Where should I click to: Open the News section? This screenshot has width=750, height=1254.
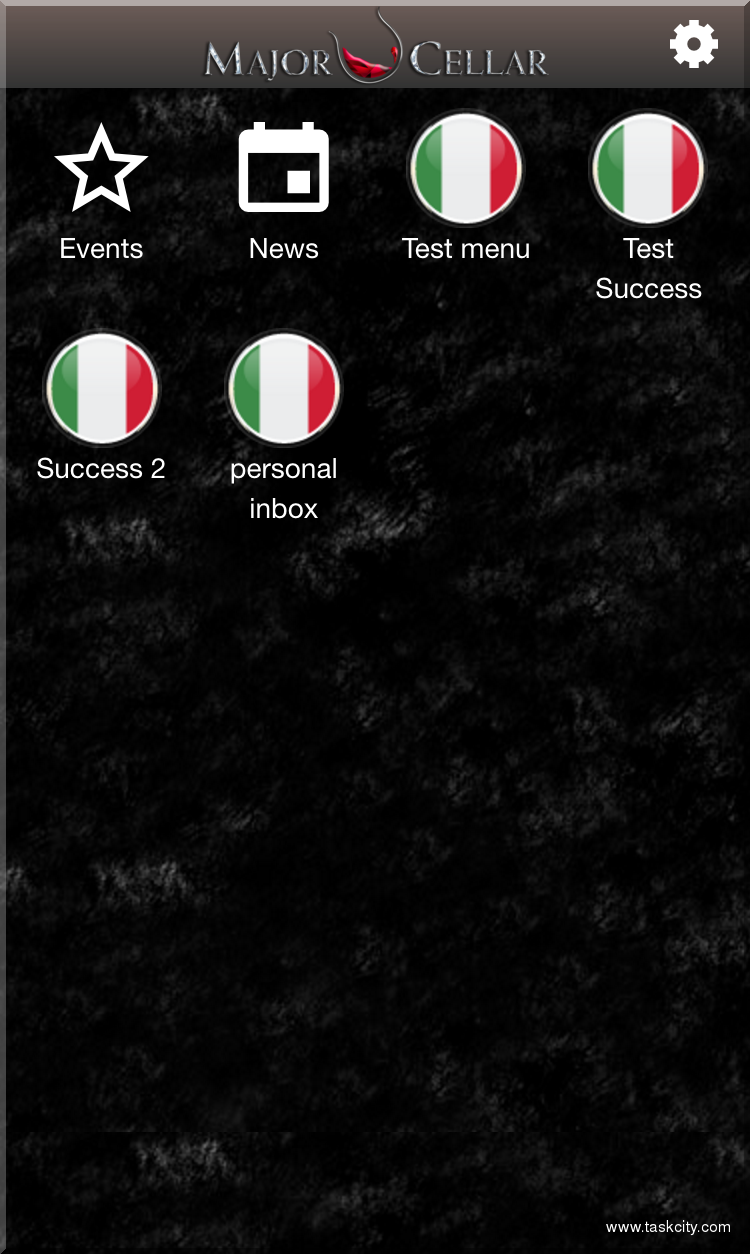pyautogui.click(x=284, y=169)
